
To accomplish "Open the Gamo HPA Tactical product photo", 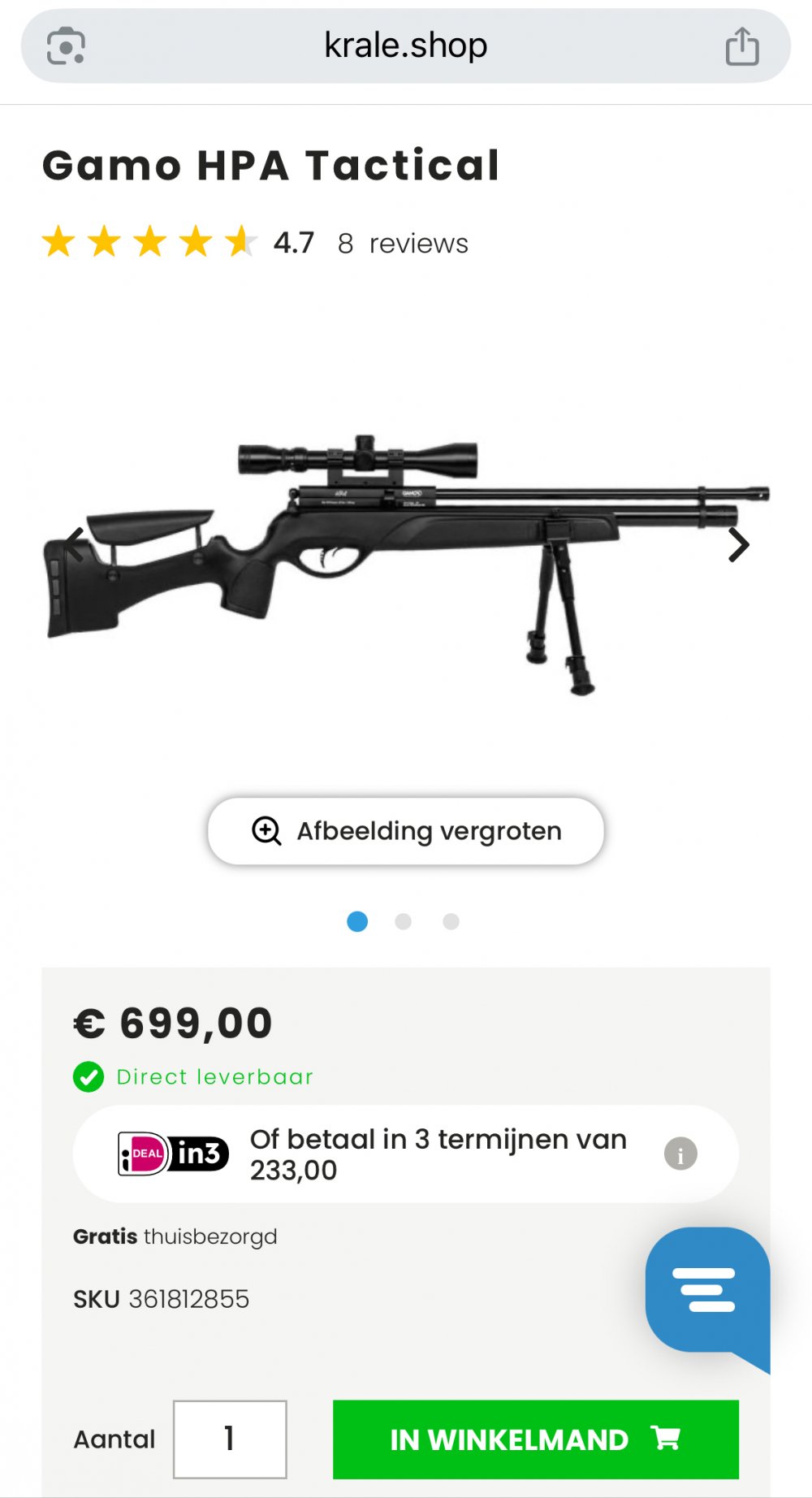I will [406, 561].
